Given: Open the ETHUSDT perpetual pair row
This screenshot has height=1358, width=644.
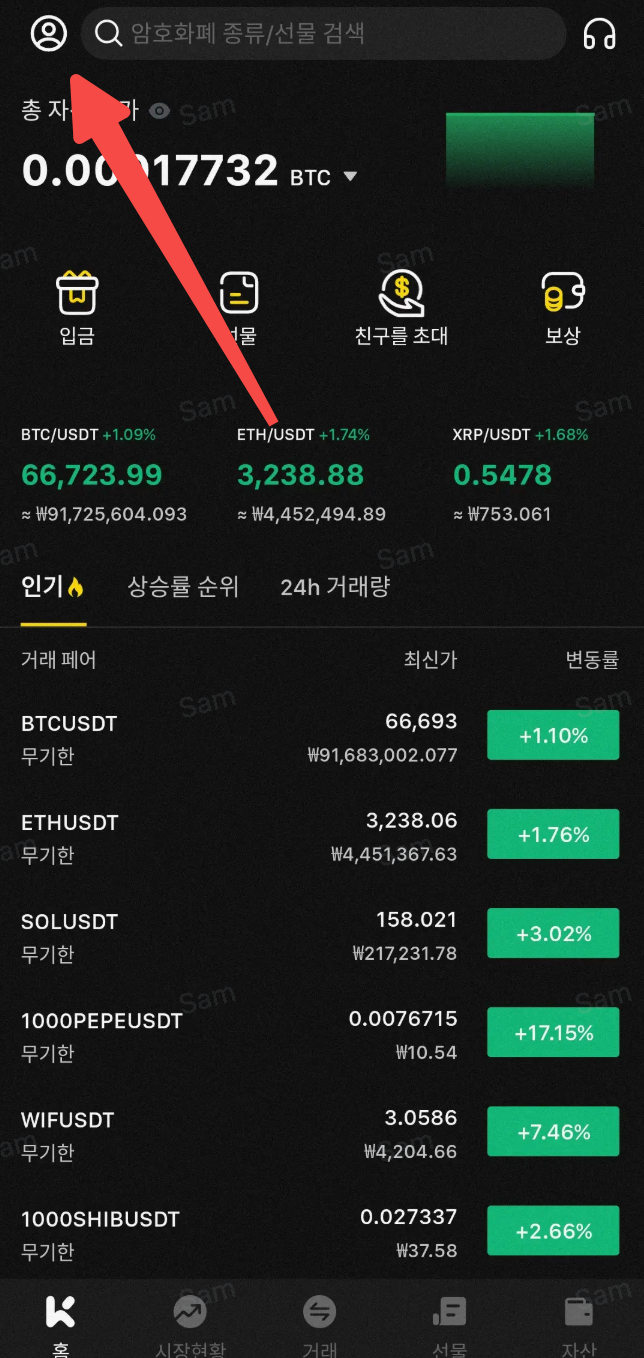Looking at the screenshot, I should (240, 836).
